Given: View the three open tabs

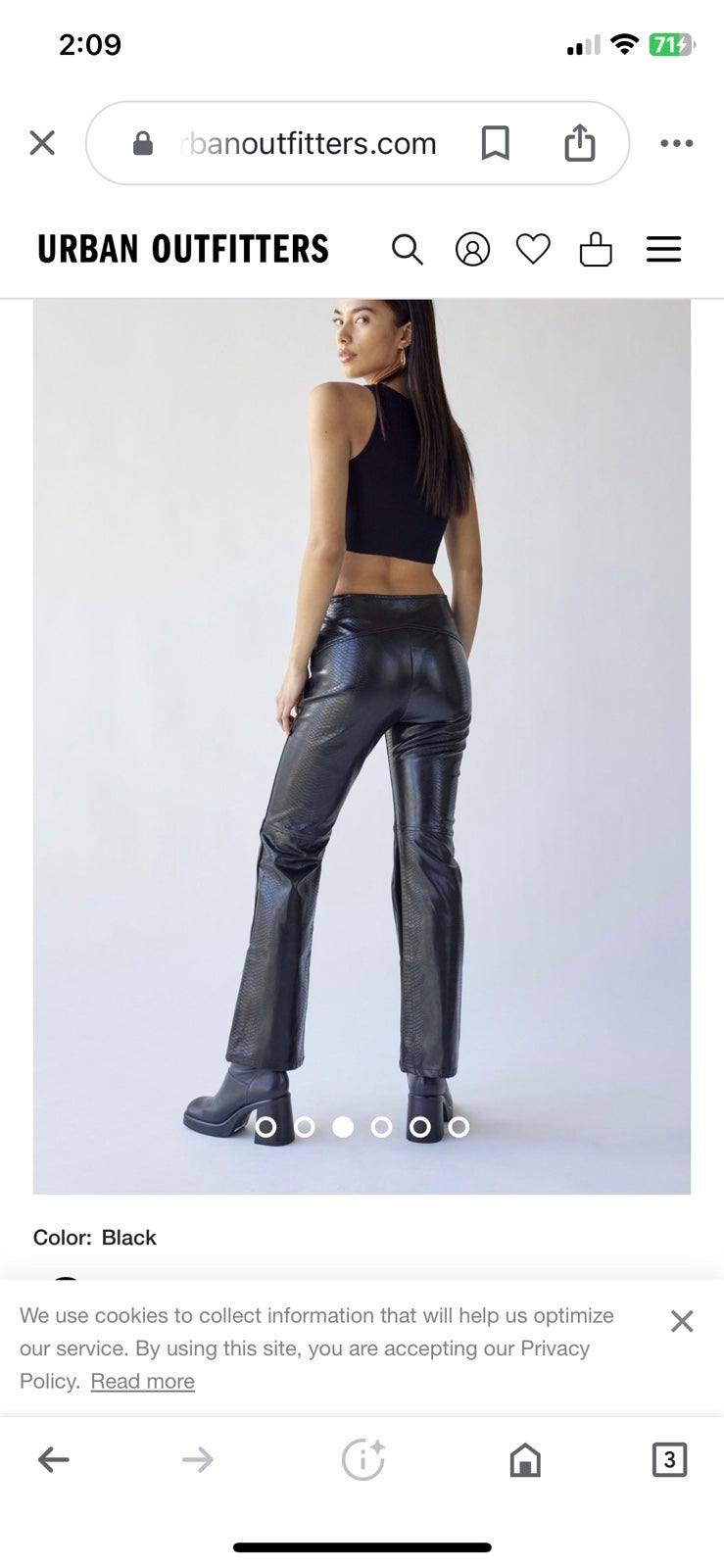Looking at the screenshot, I should 670,1460.
